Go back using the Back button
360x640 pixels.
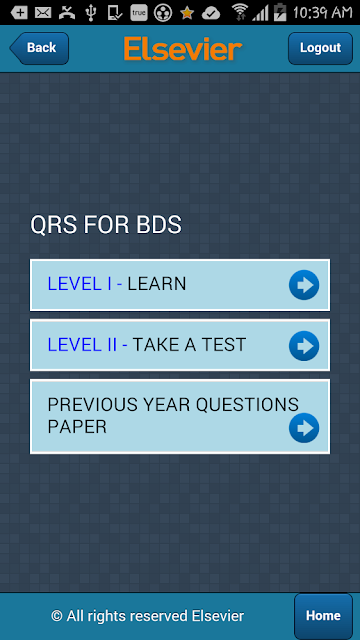coord(39,48)
